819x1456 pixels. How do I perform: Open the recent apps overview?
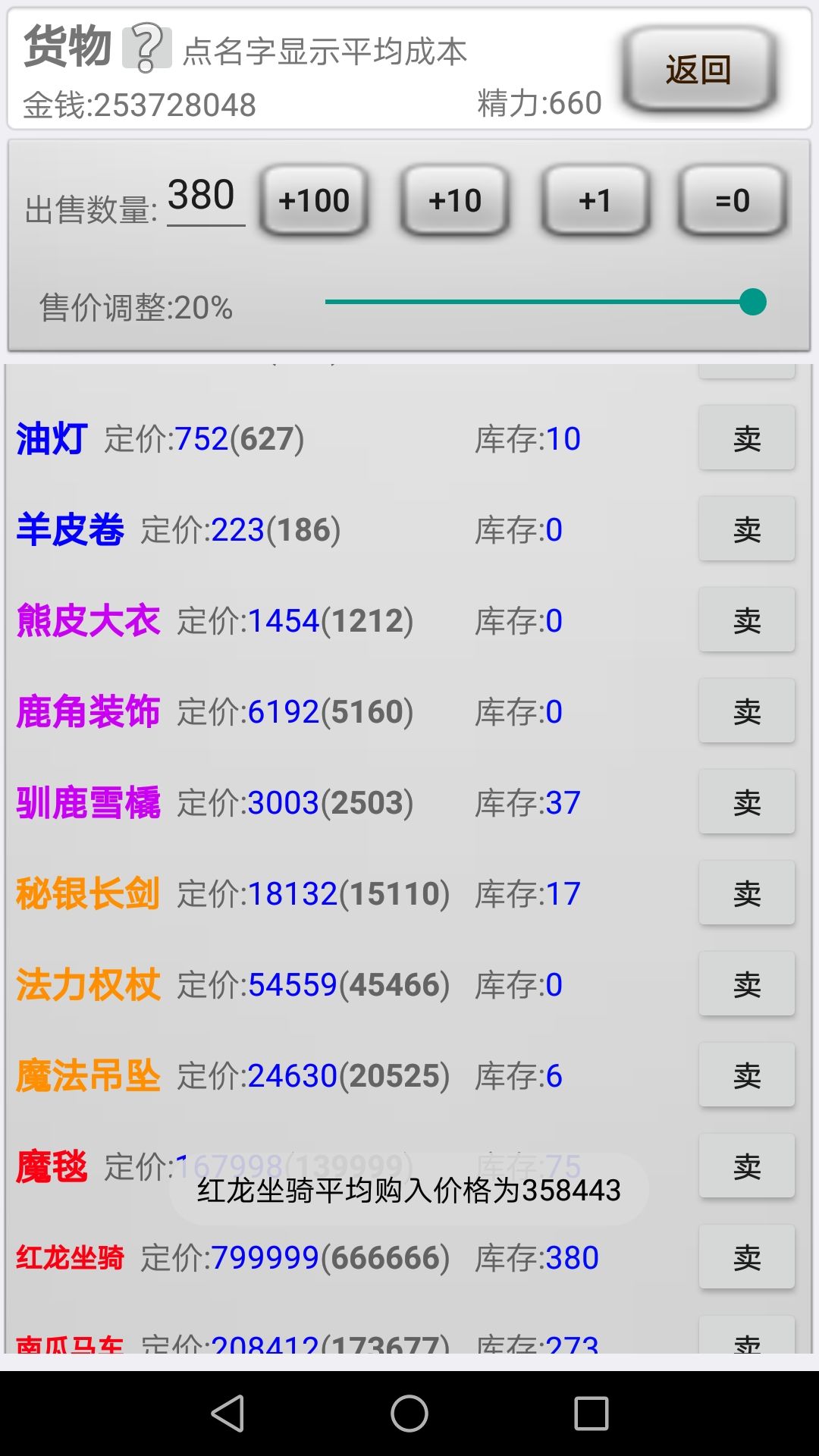[x=591, y=1414]
